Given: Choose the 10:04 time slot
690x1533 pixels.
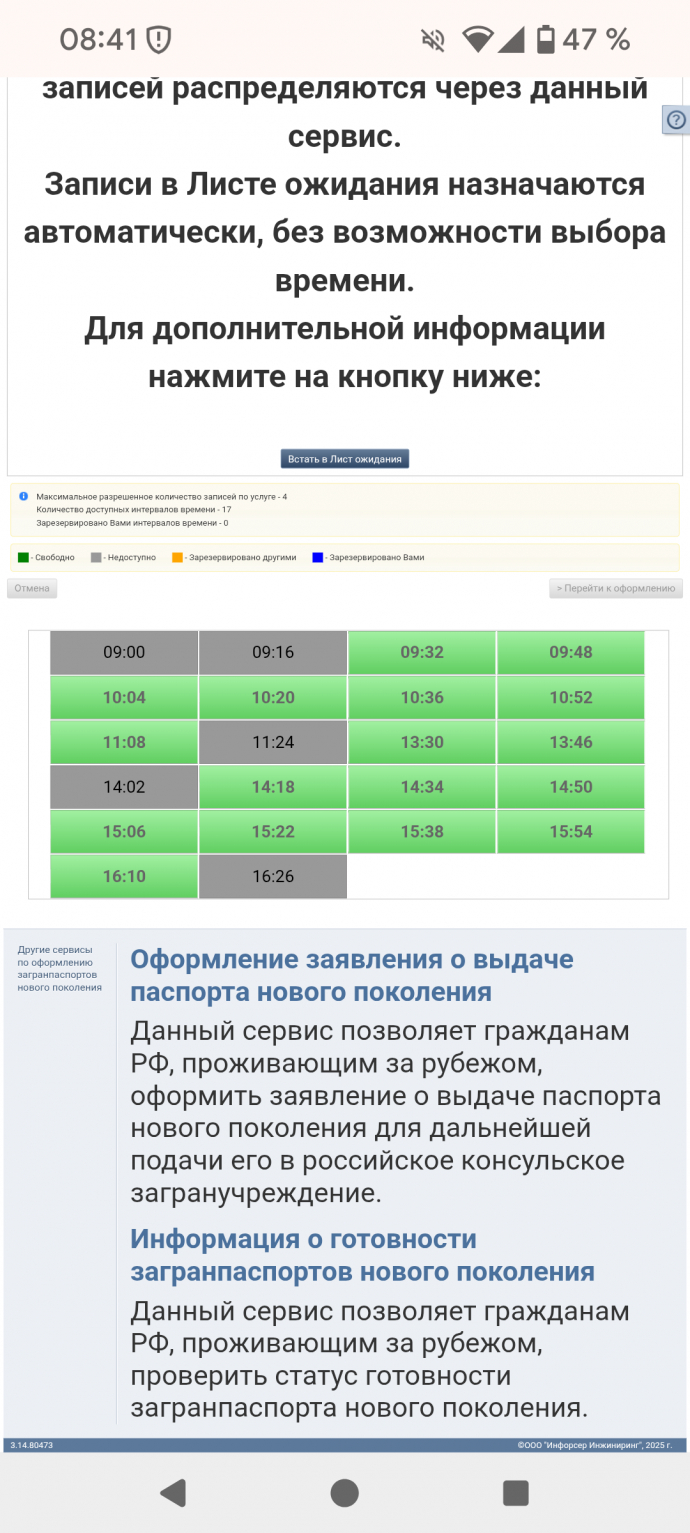Looking at the screenshot, I should click(124, 697).
